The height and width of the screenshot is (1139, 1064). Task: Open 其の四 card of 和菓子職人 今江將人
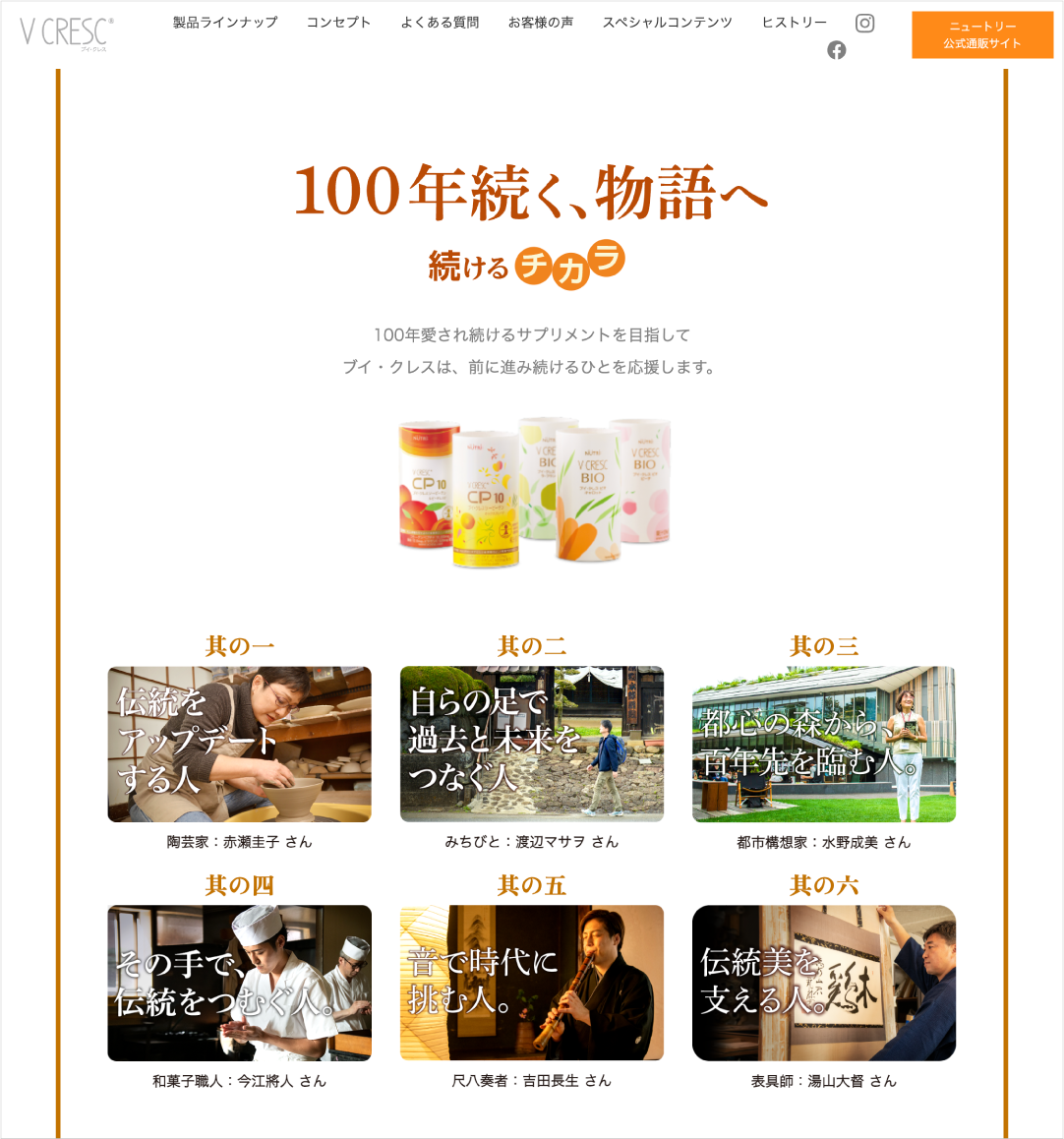(239, 983)
